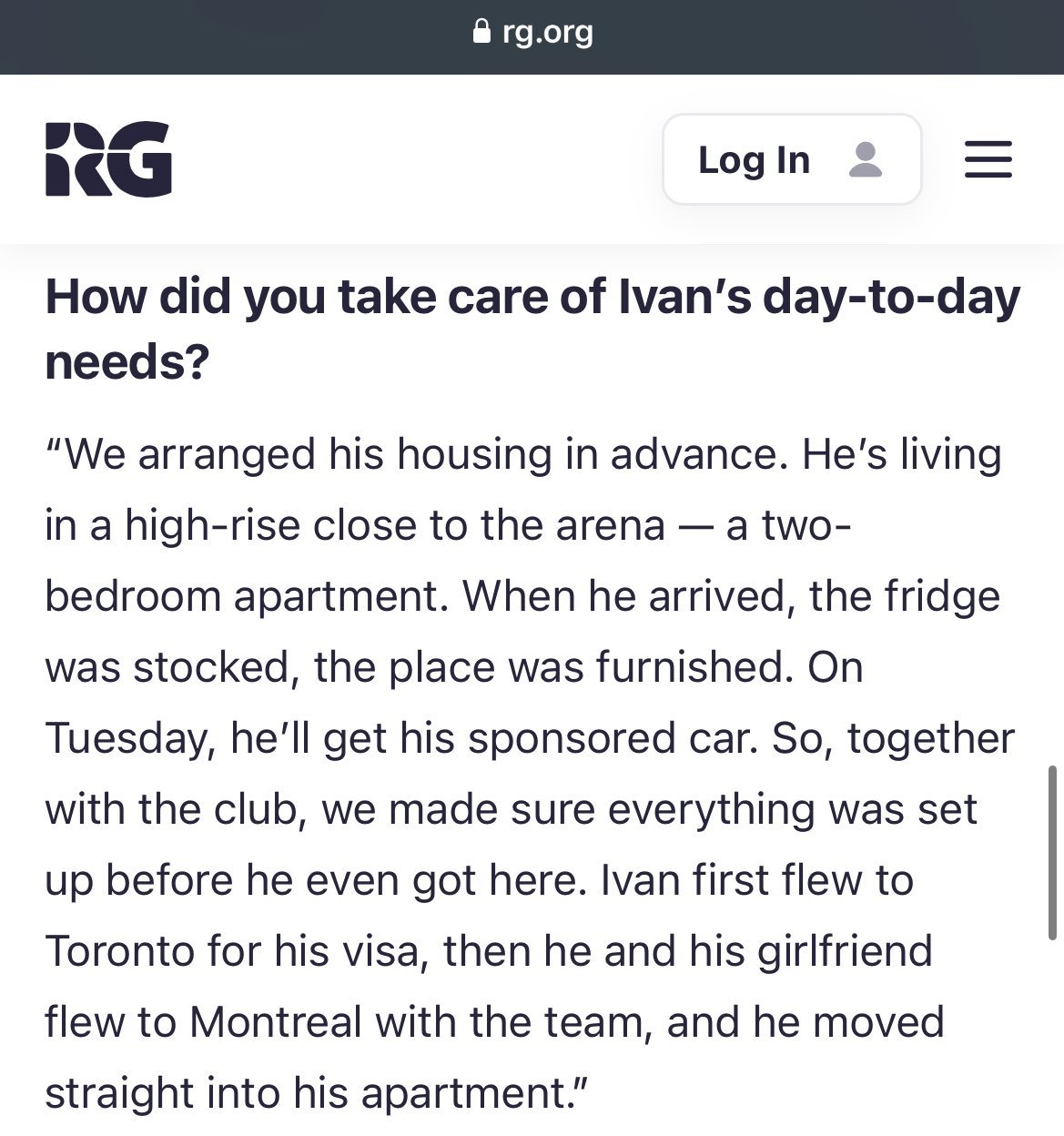Open navigation options with the three-line icon

point(988,159)
